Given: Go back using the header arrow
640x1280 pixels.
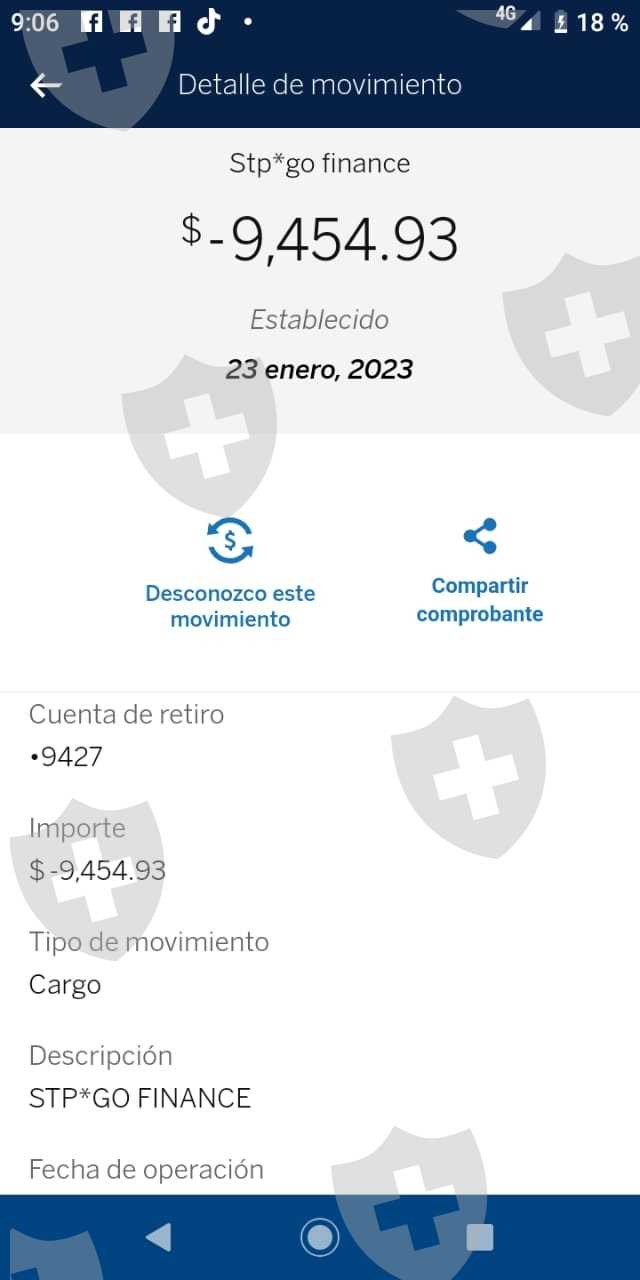Looking at the screenshot, I should pyautogui.click(x=46, y=85).
